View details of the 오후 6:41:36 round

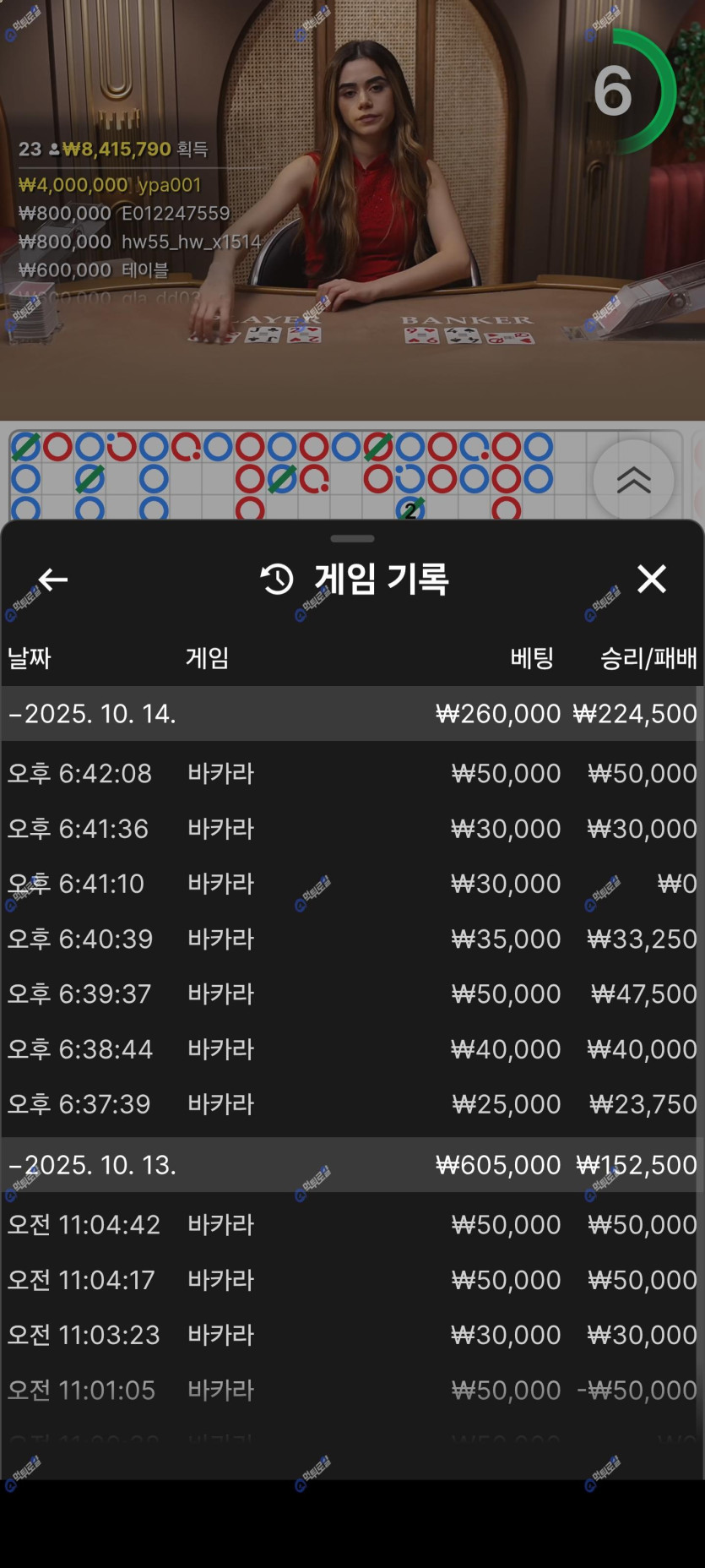(352, 829)
